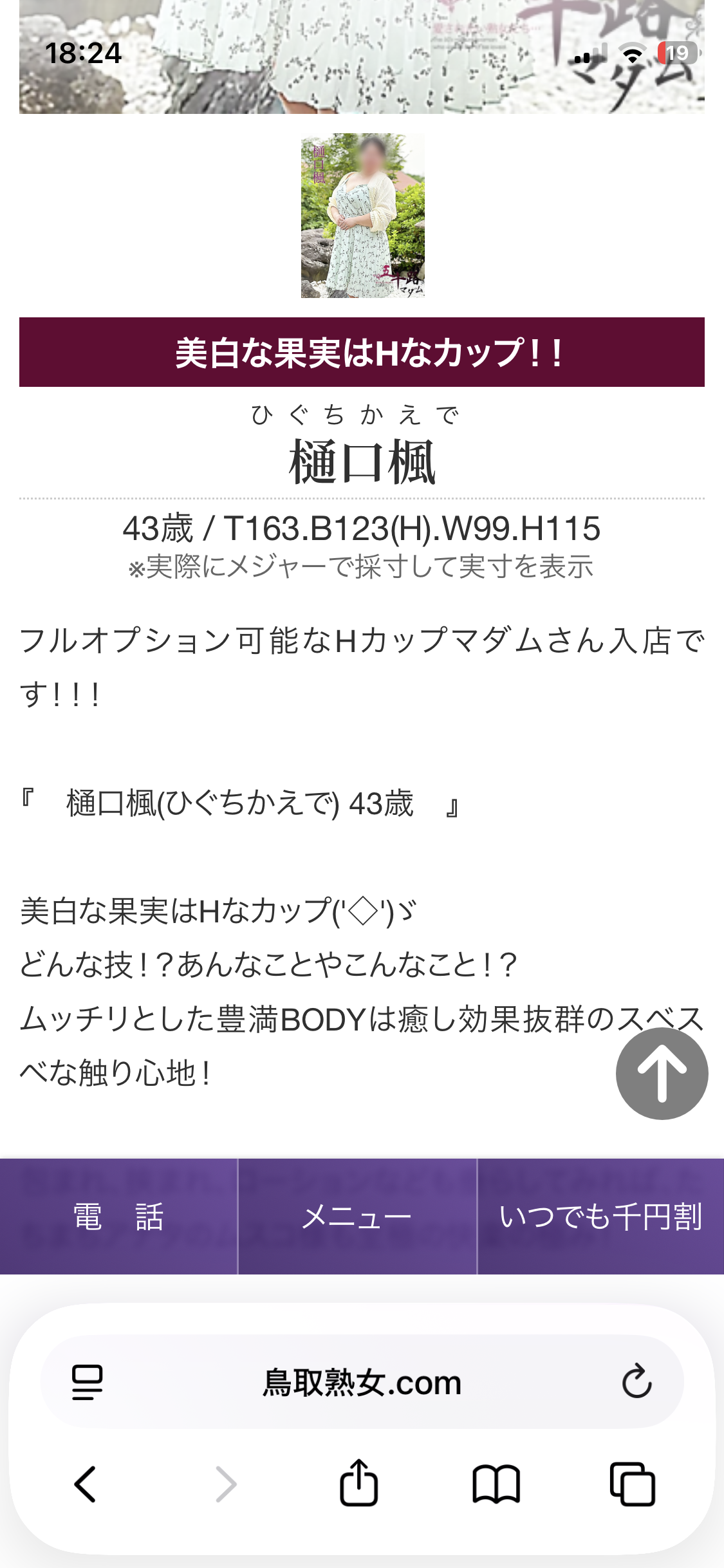Open the page settings menu in address bar
Image resolution: width=724 pixels, height=1568 pixels.
(88, 1382)
